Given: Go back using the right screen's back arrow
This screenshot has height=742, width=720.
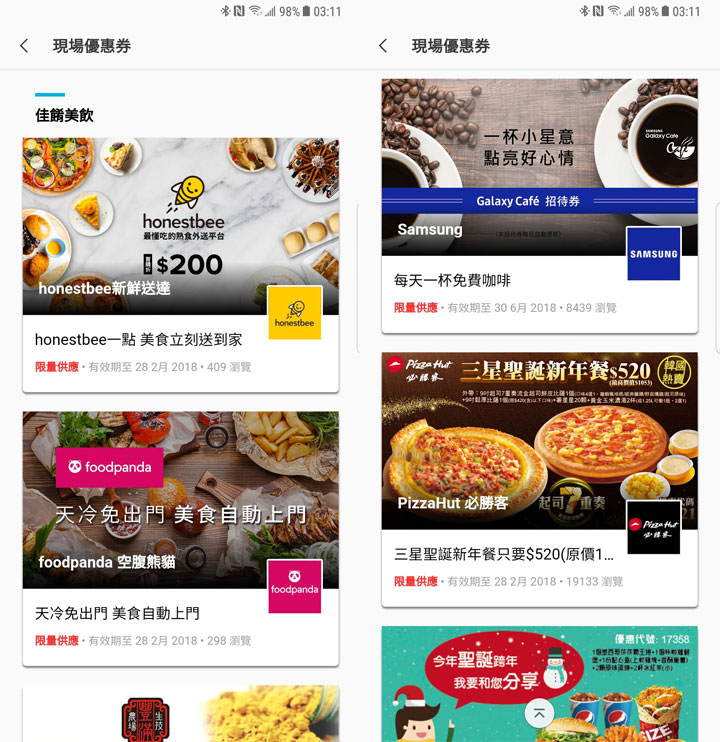Looking at the screenshot, I should pyautogui.click(x=382, y=45).
